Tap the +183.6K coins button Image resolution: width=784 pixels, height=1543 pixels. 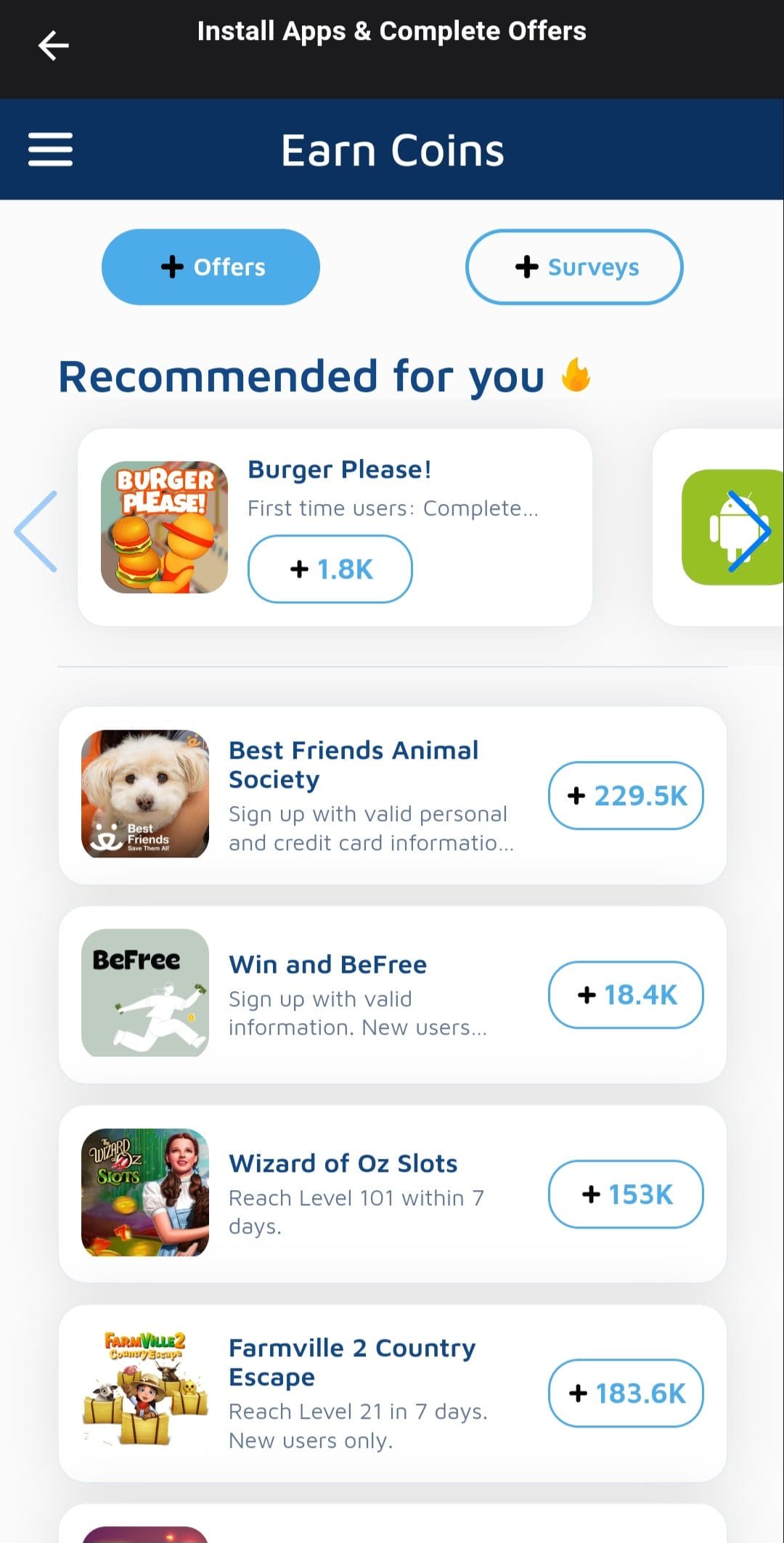pos(626,1393)
